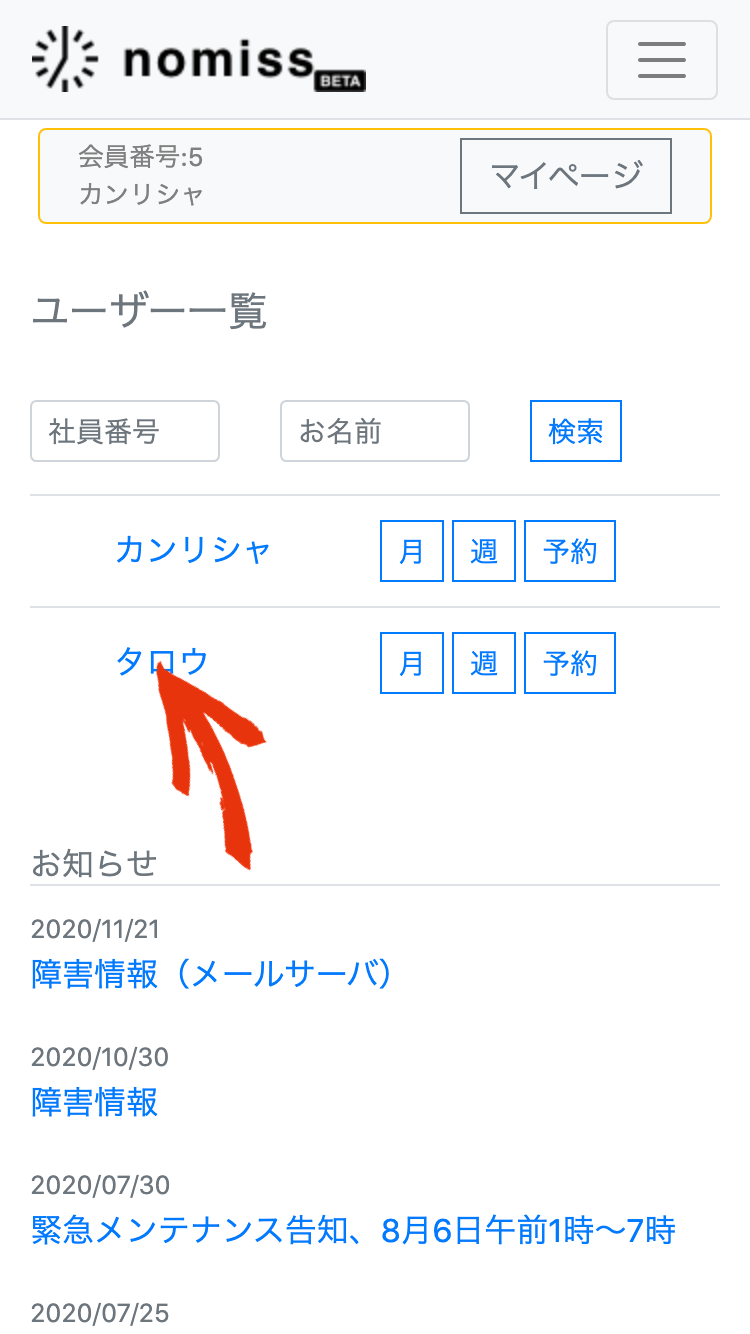750x1334 pixels.
Task: Tap the マイページ button
Action: (566, 176)
